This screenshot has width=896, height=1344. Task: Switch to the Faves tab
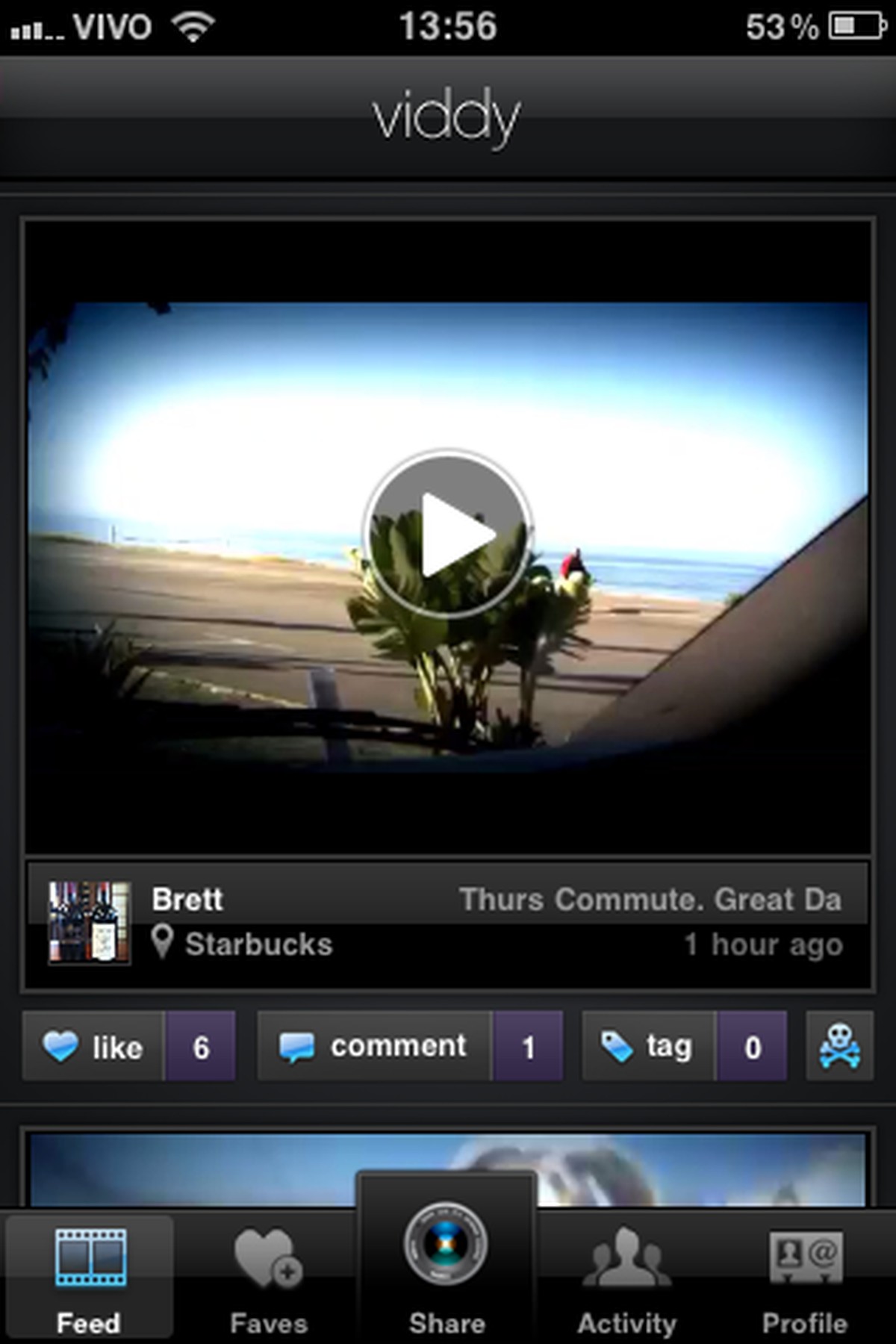[269, 1278]
